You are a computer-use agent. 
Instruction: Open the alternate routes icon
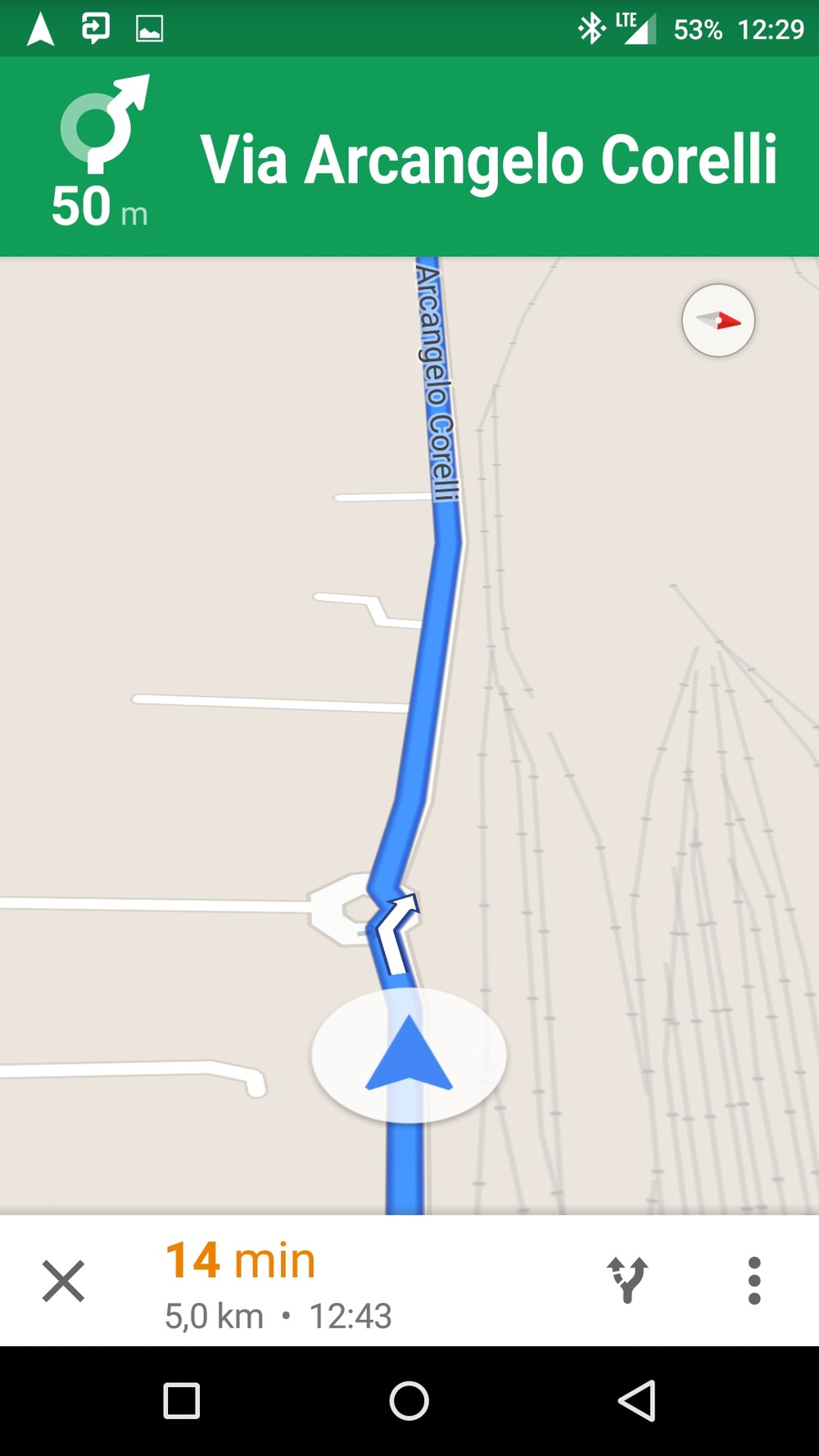(628, 1280)
